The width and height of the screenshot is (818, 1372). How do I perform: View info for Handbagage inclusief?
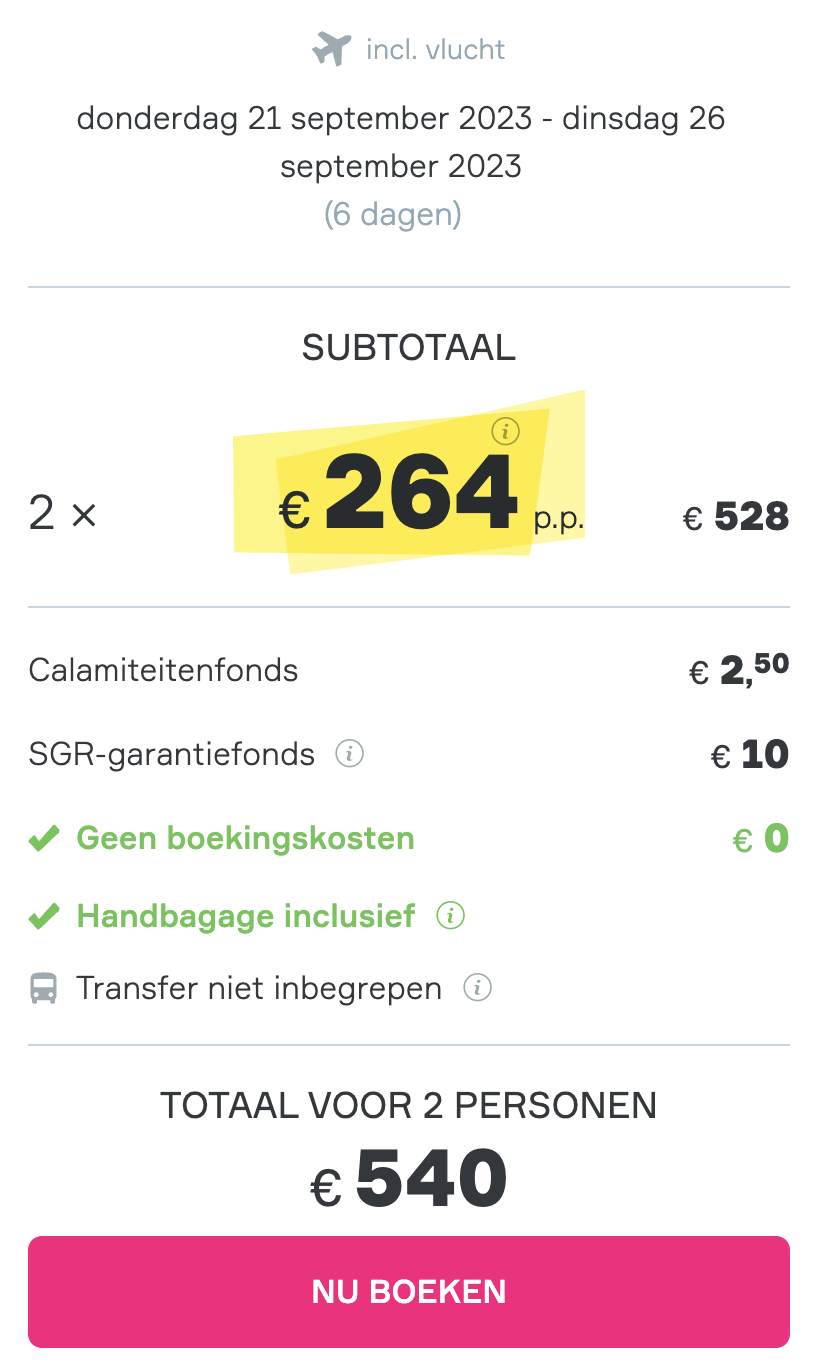click(x=451, y=915)
